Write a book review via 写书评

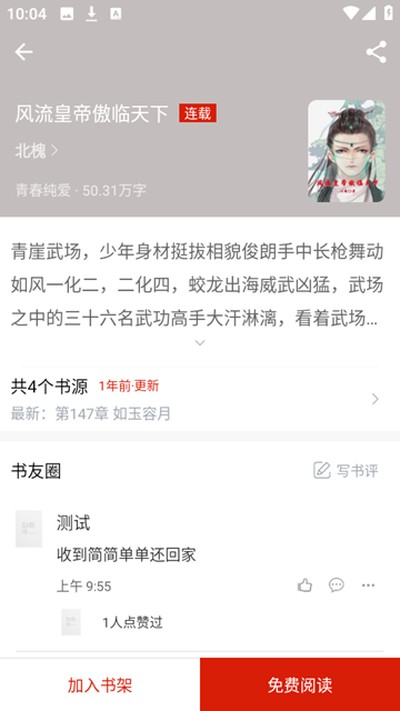(x=346, y=470)
